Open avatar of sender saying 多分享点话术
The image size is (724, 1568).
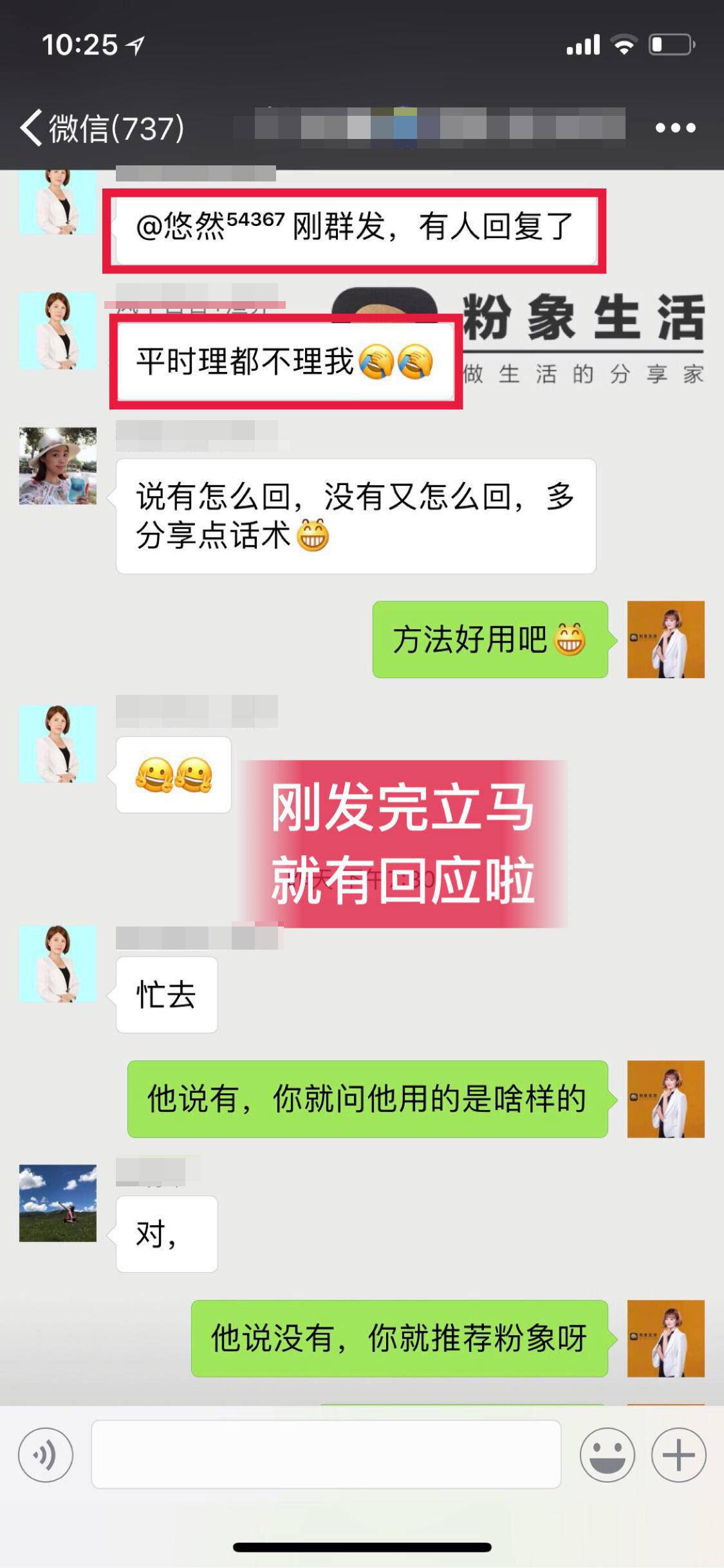pyautogui.click(x=57, y=466)
